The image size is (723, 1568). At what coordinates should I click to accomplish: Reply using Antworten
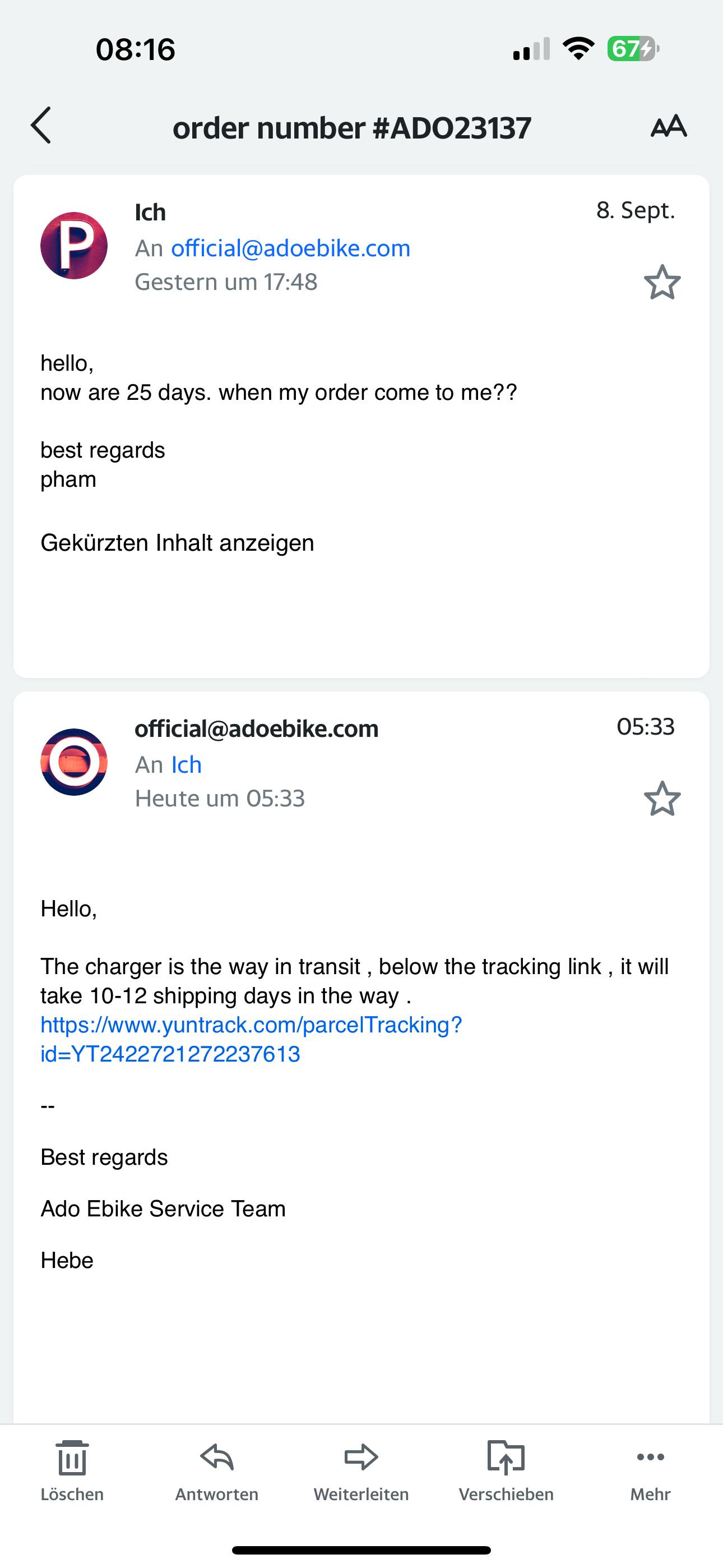pos(217,1469)
